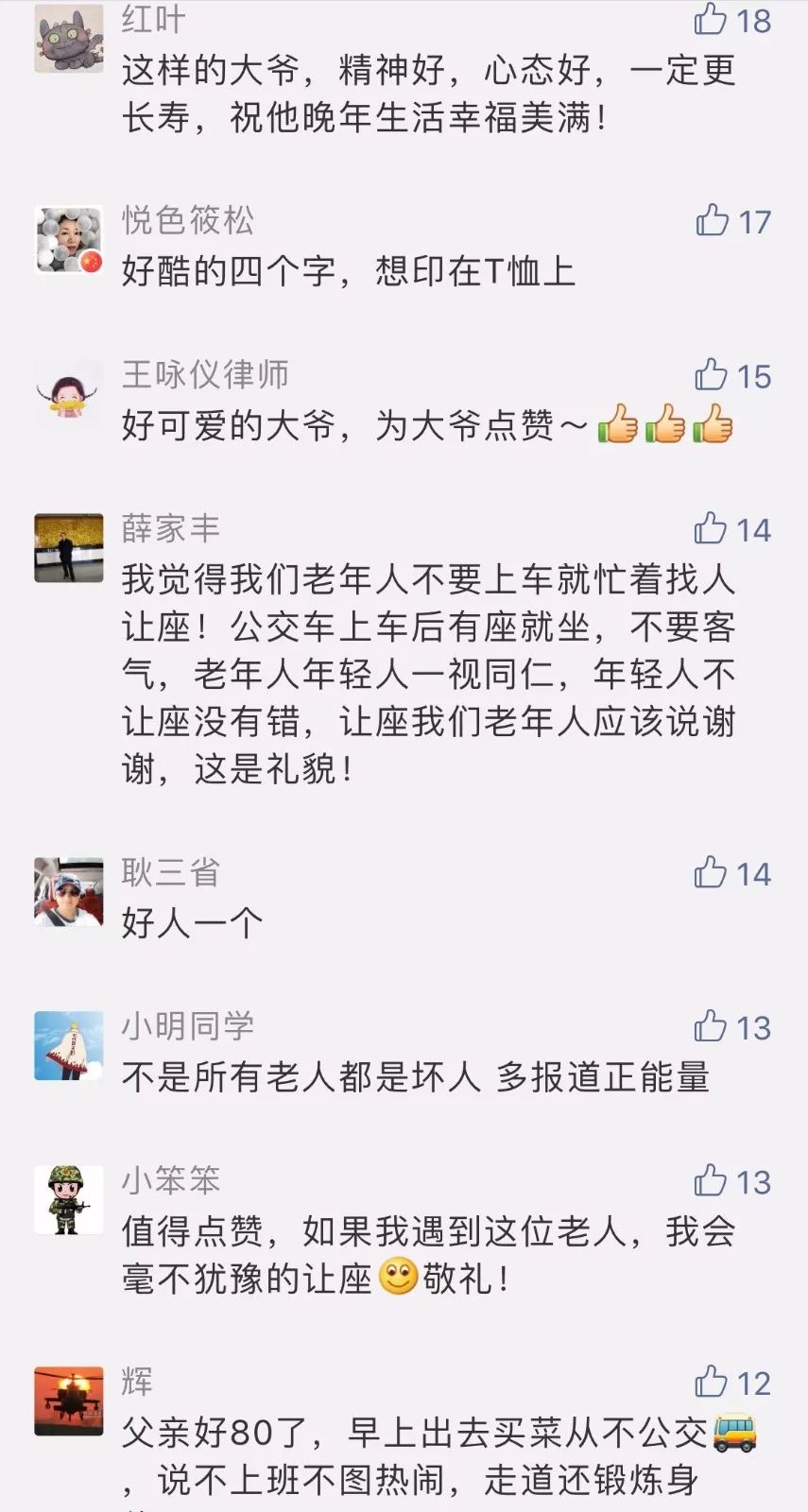Like the comment by 辉

(711, 1383)
